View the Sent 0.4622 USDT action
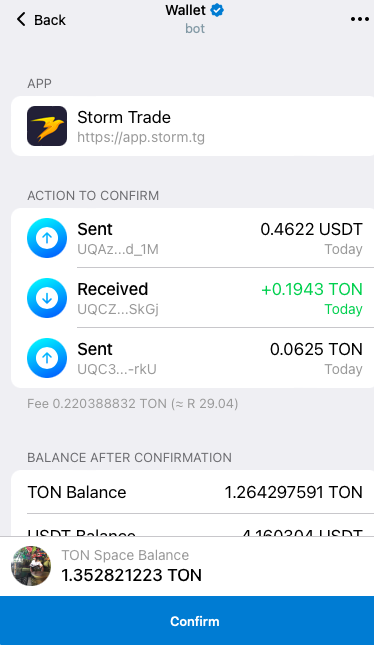Screen dimensions: 374x645 (x=193, y=238)
